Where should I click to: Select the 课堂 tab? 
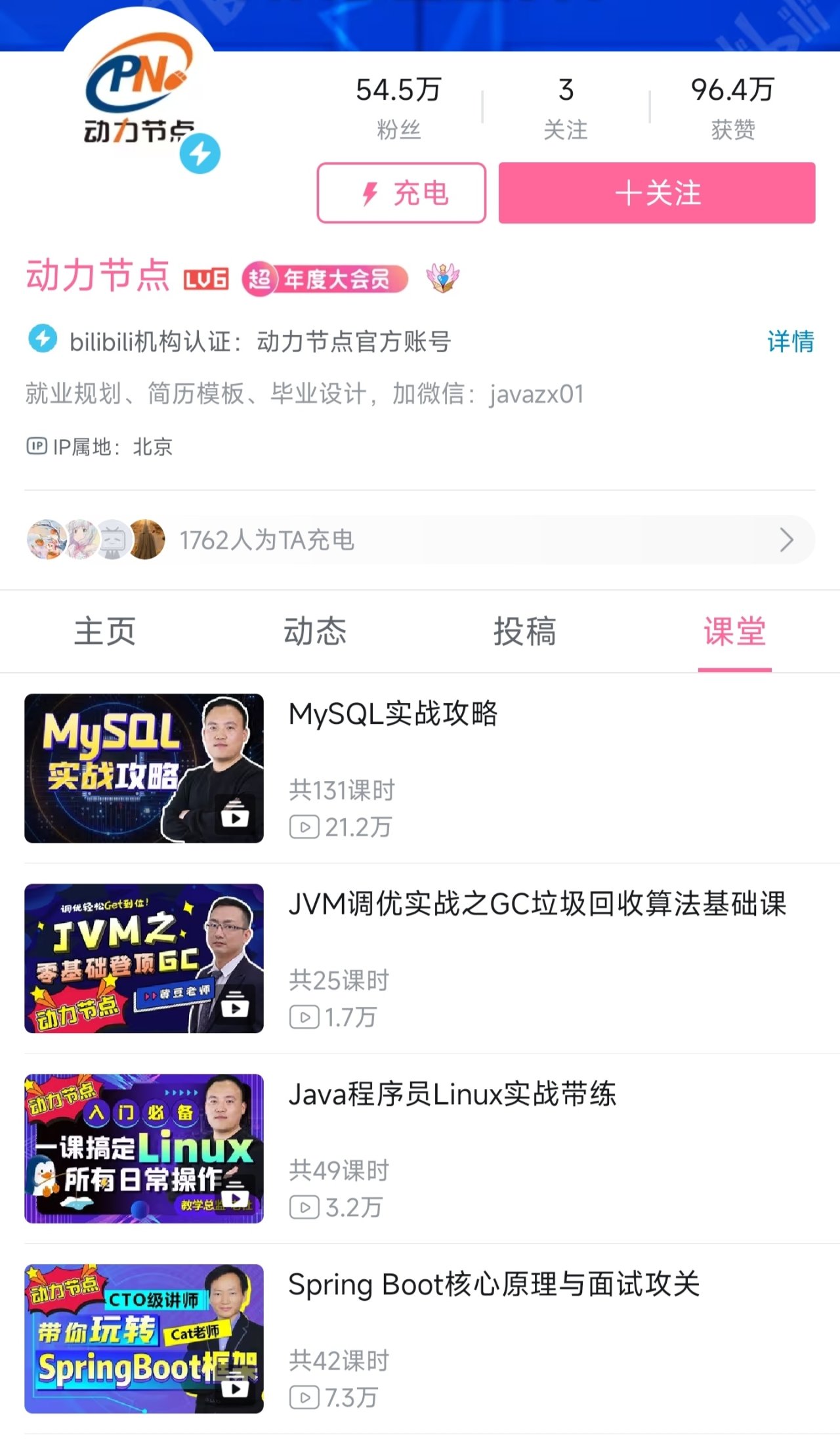pos(734,631)
